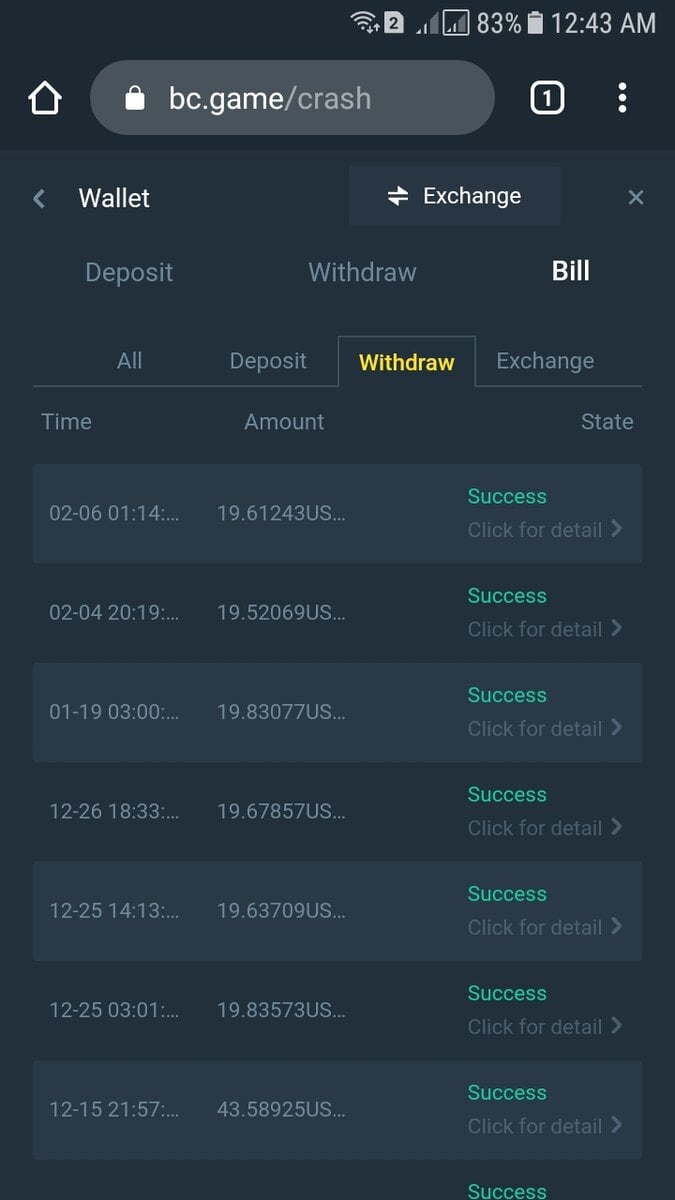This screenshot has width=675, height=1200.
Task: Open the Exchange button
Action: tap(455, 196)
